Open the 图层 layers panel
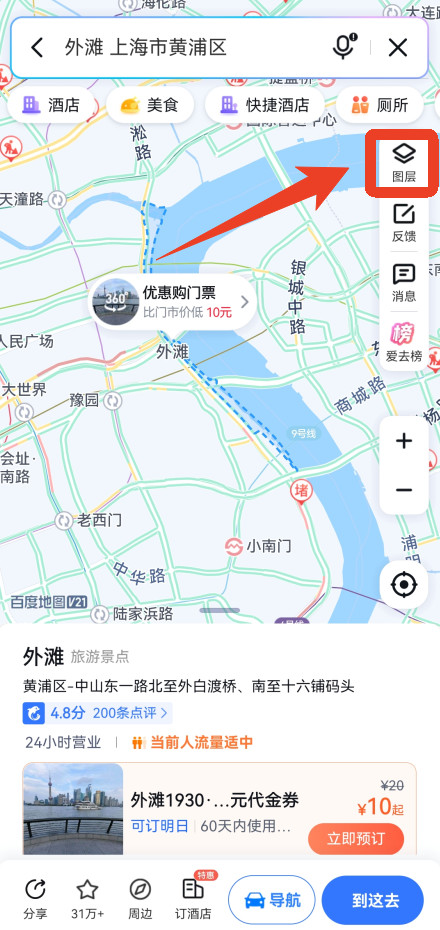This screenshot has height=930, width=440. pos(404,163)
